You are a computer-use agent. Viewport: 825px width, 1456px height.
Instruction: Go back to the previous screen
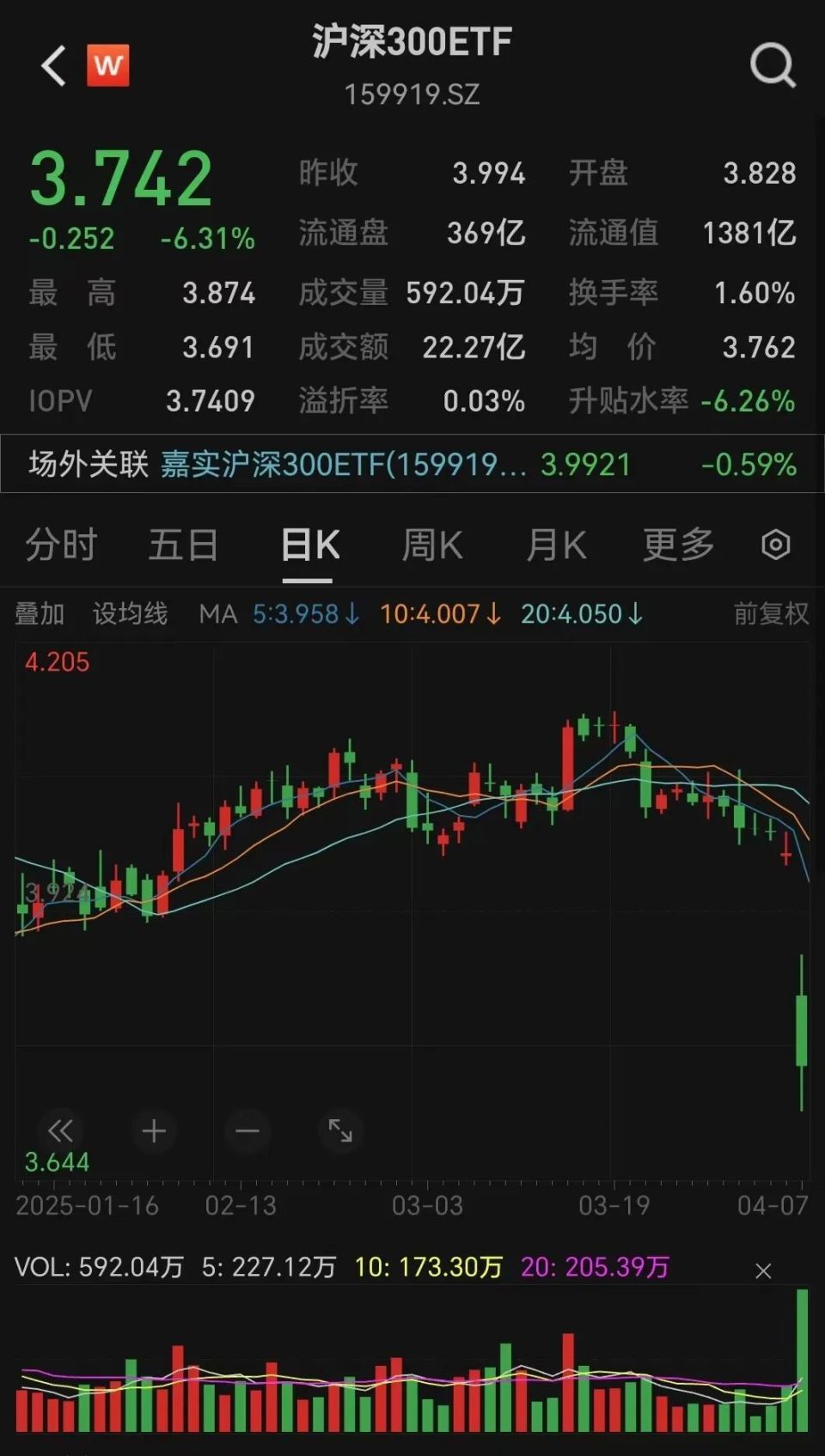[x=53, y=66]
